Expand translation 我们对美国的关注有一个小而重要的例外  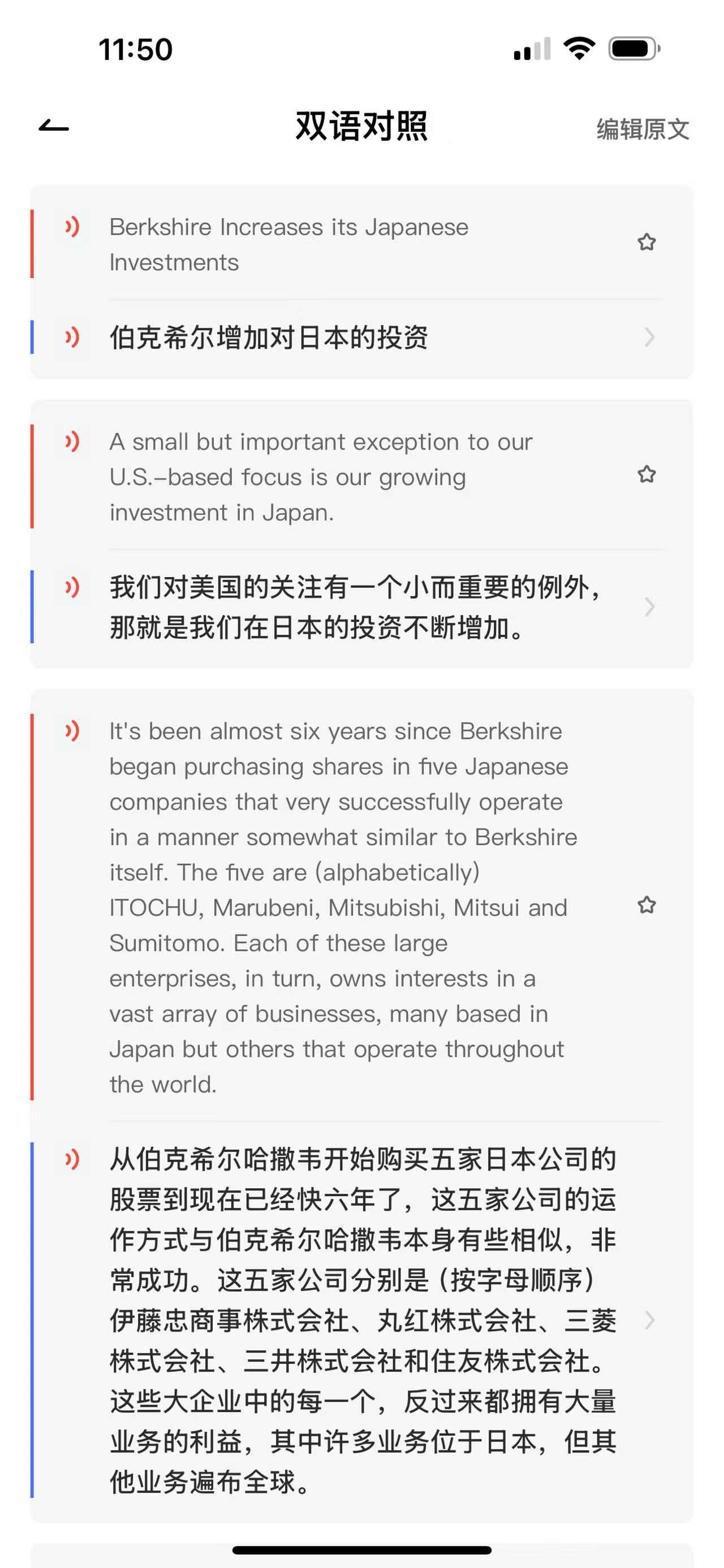(649, 607)
